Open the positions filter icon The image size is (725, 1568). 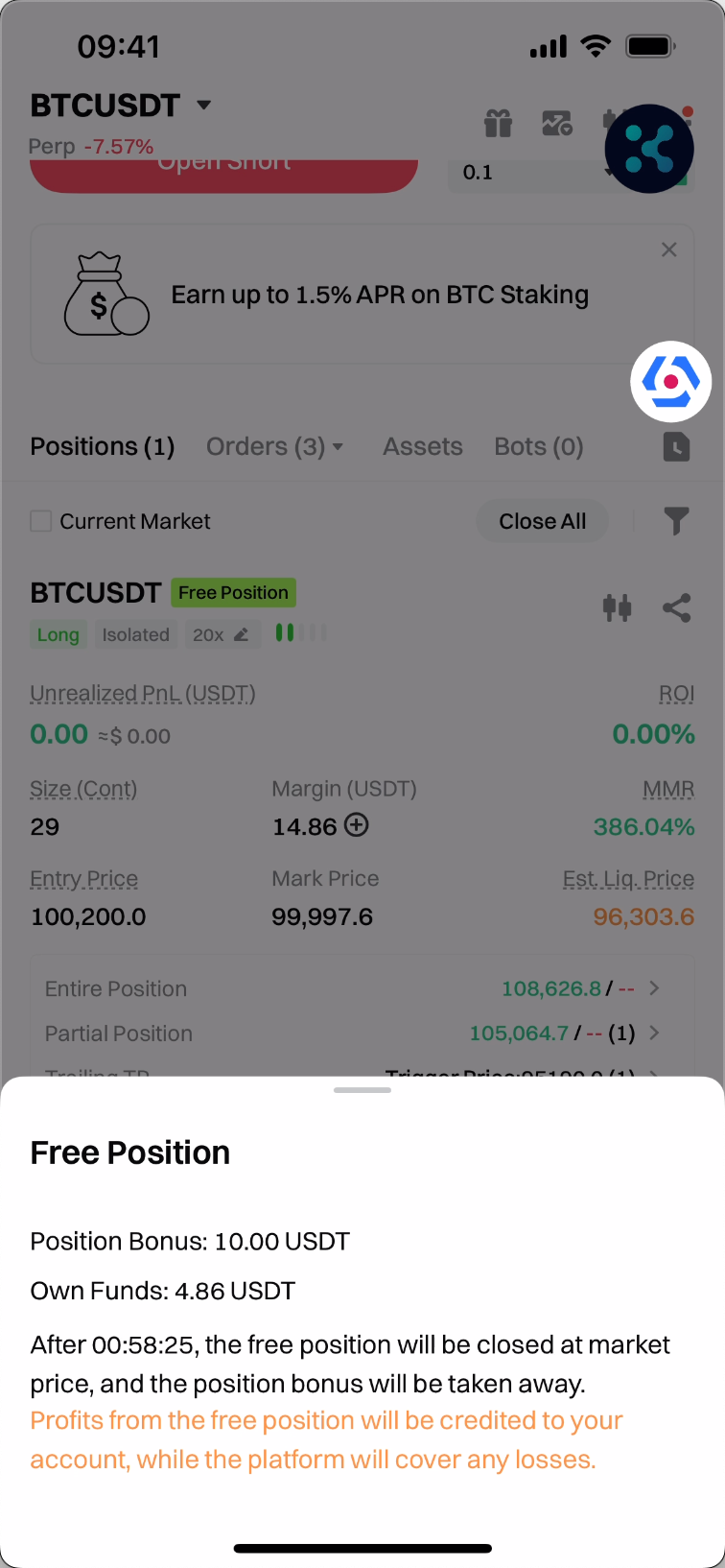(676, 521)
